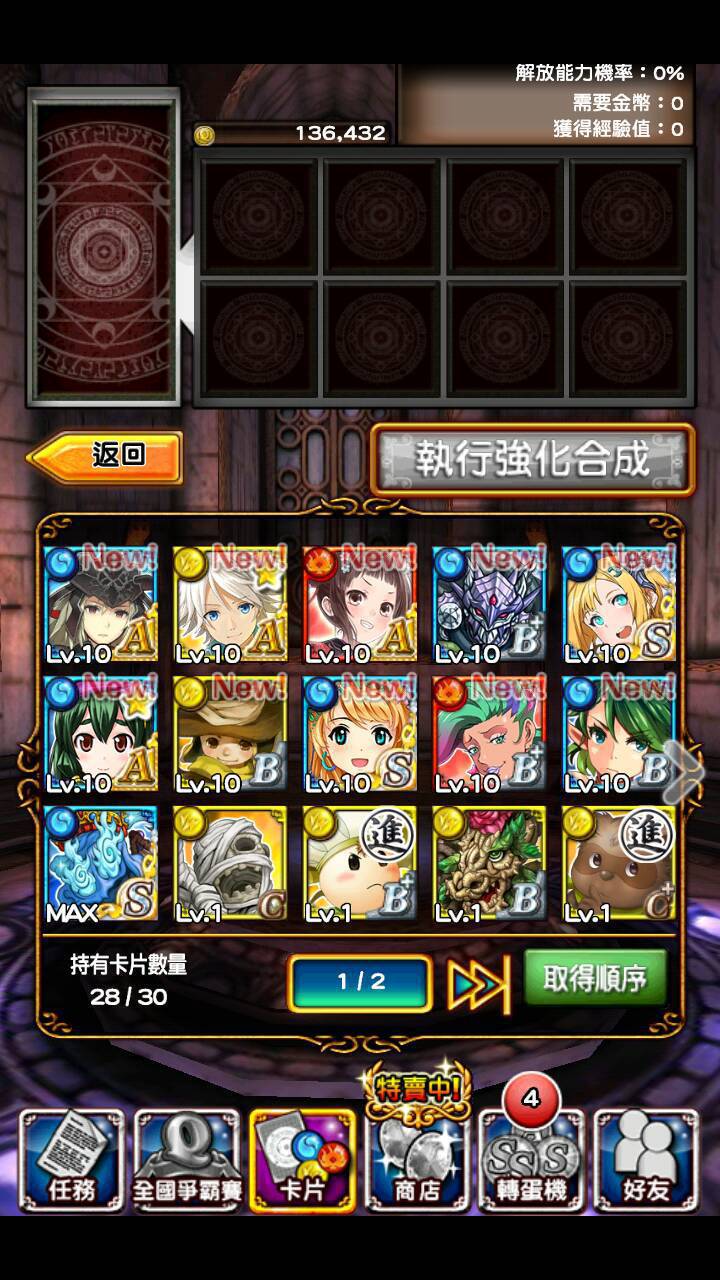Choose the armored dragon B+ card
The image size is (720, 1280).
(x=489, y=604)
